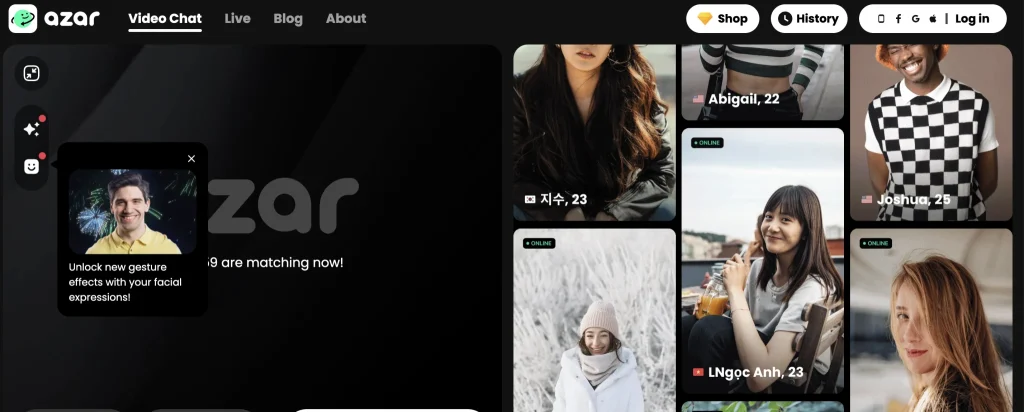Open the Blog tab
The width and height of the screenshot is (1024, 412).
point(287,18)
